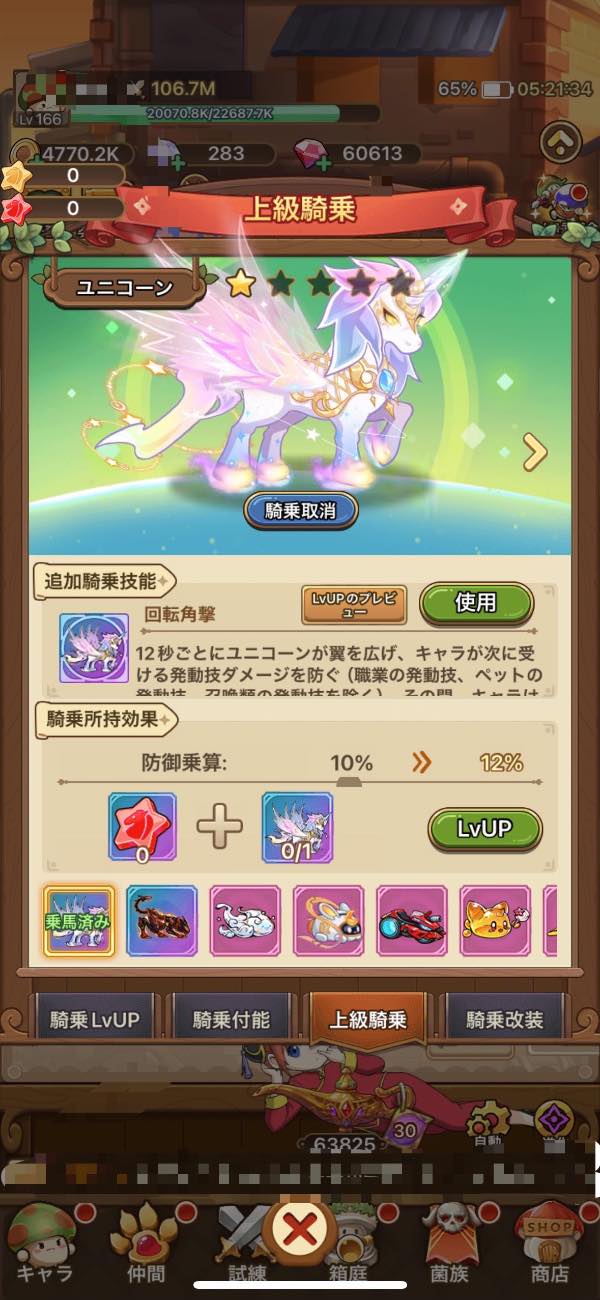Switch to the 騎乗付能 tab
This screenshot has width=600, height=1300.
click(x=232, y=1020)
